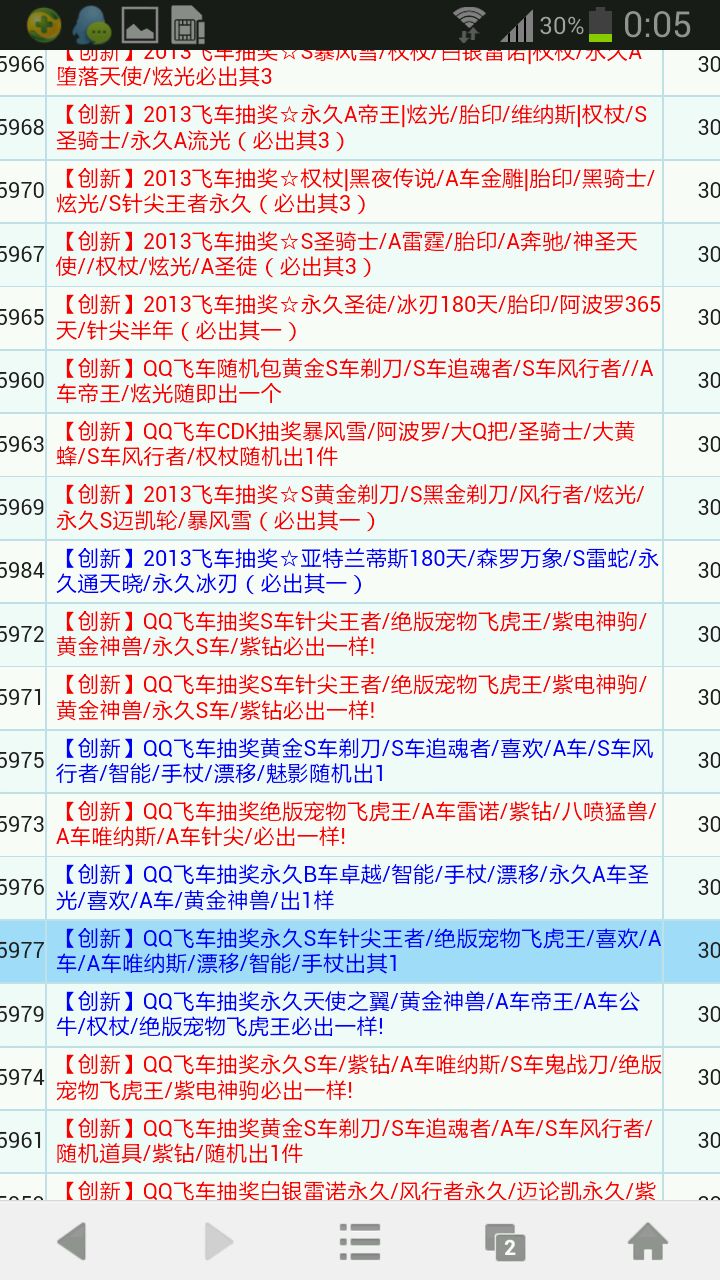Open item 5969 S黄金剃刀/S黑金剃刀 link
The height and width of the screenshot is (1280, 720).
(x=351, y=507)
